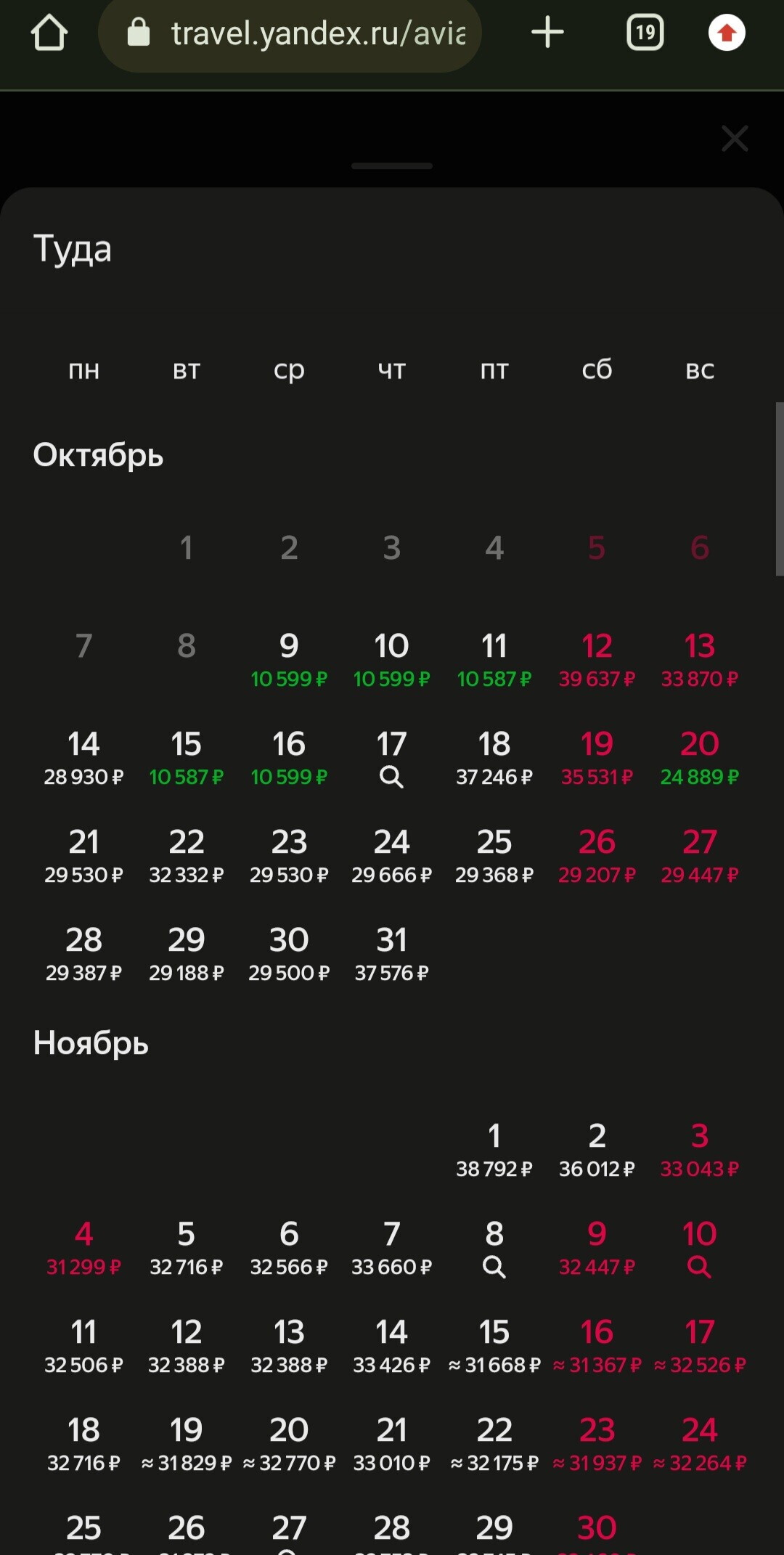784x1555 pixels.
Task: Open a new browser tab
Action: point(547,33)
